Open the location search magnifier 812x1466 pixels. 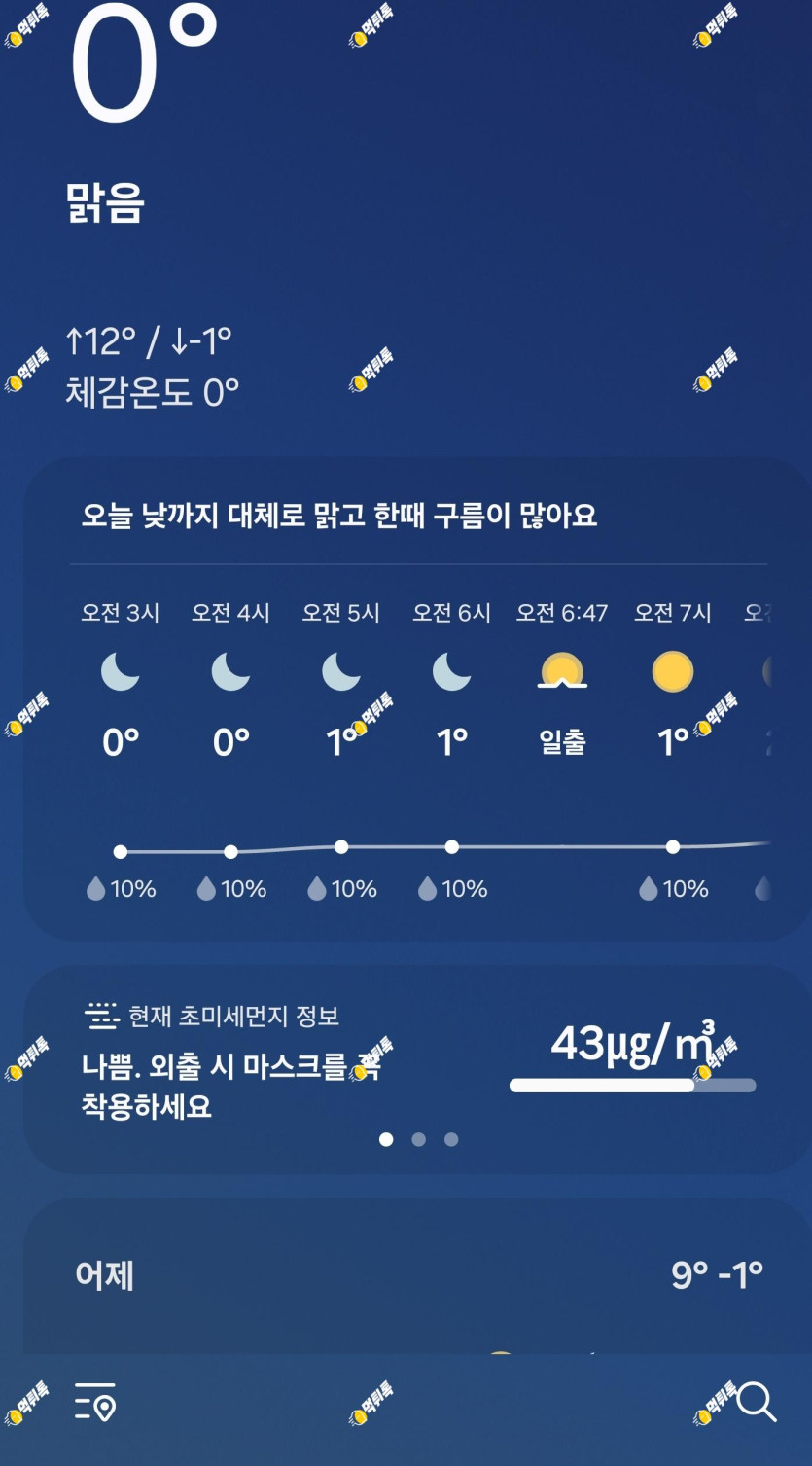coord(757,1402)
